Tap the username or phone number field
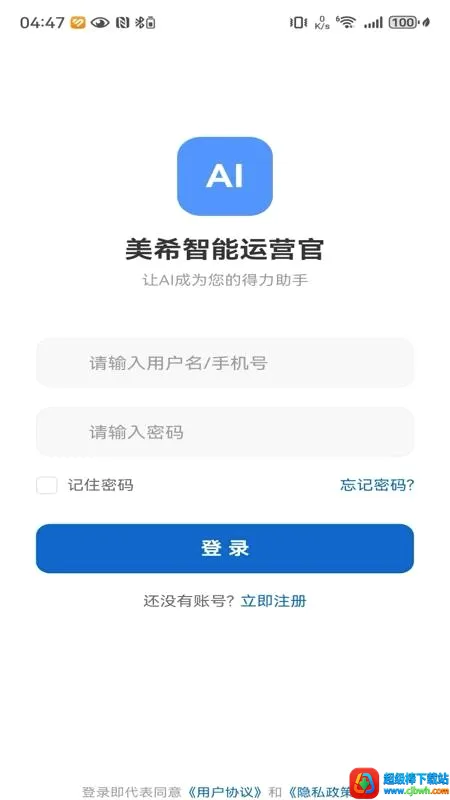 point(224,363)
